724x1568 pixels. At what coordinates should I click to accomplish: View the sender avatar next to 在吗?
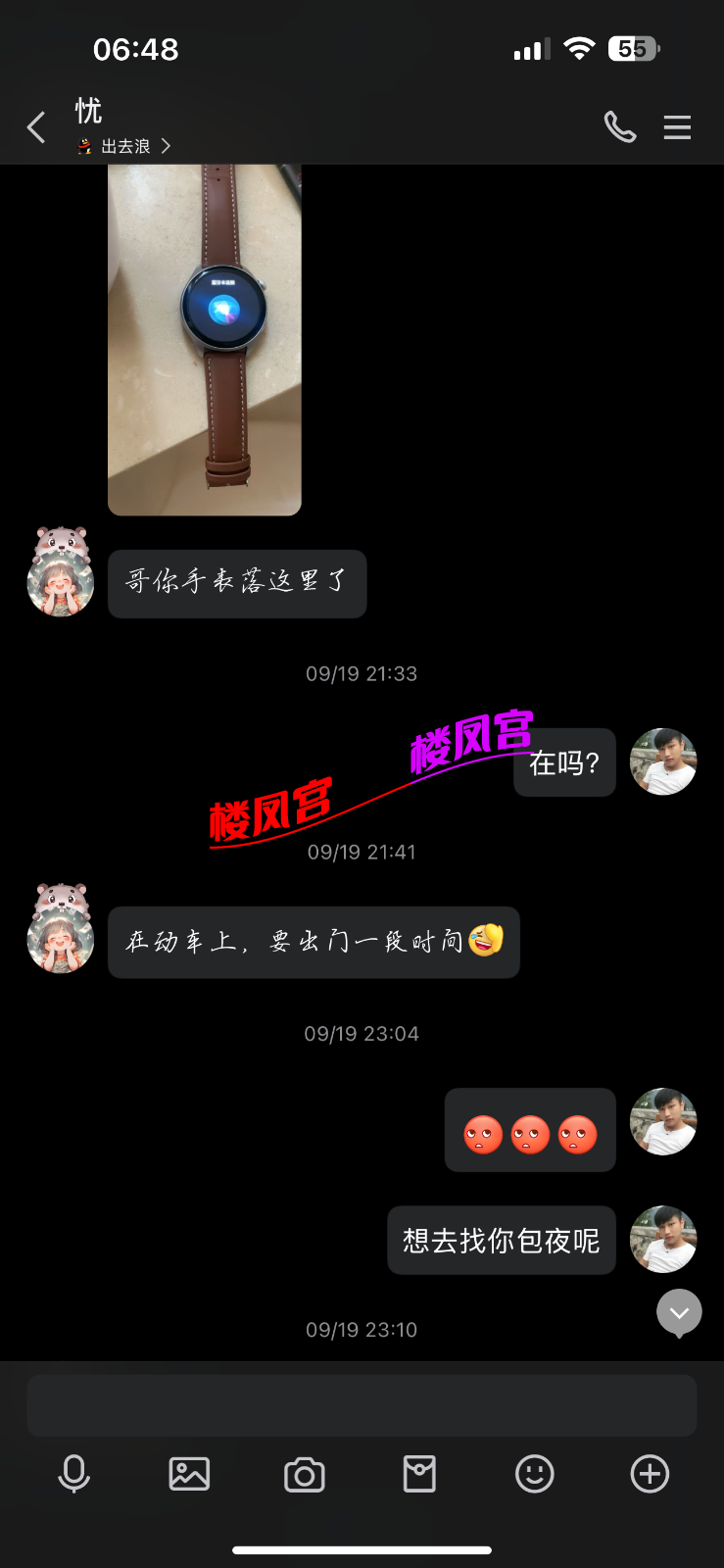[x=663, y=761]
